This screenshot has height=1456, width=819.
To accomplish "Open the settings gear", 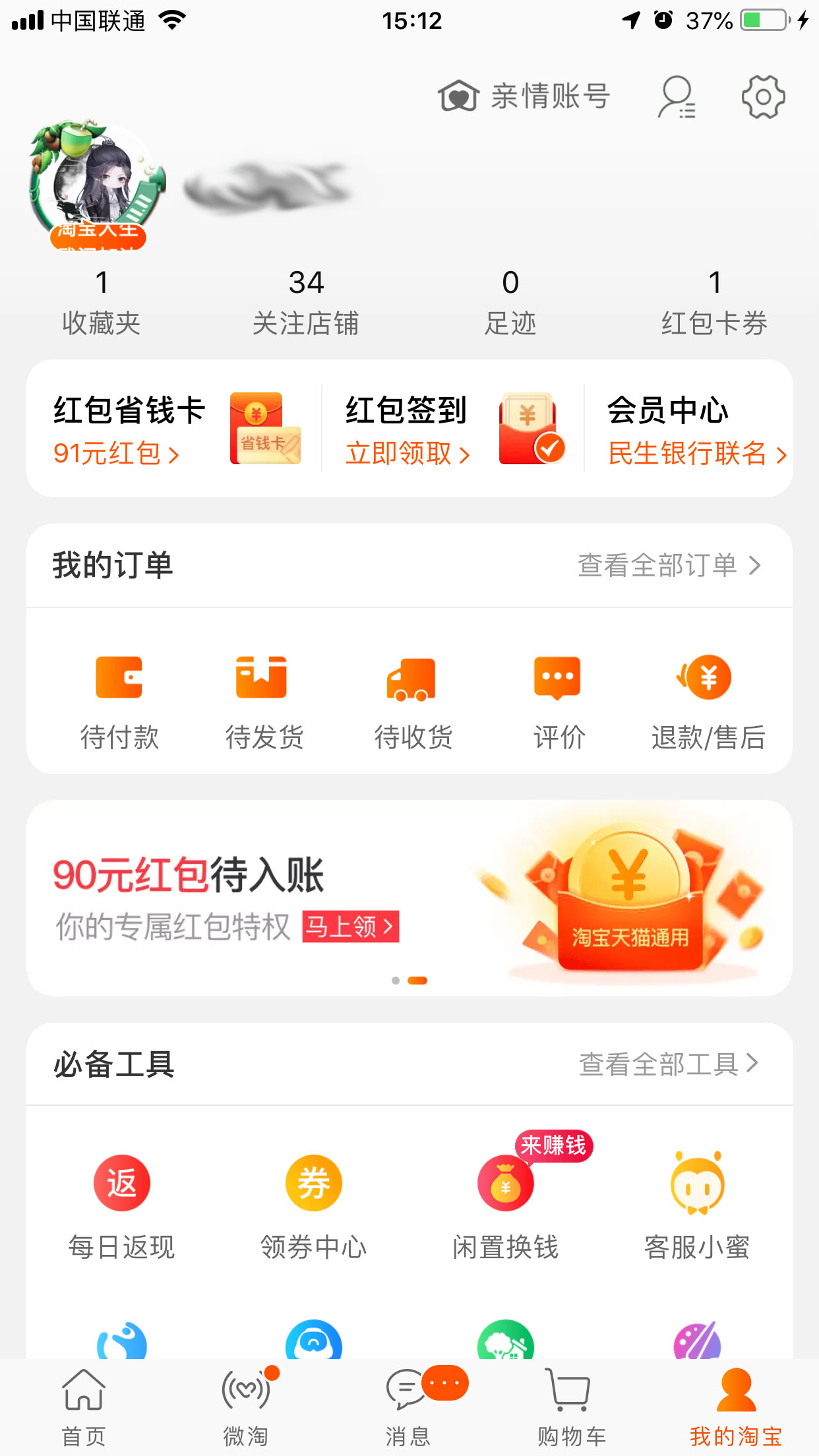I will tap(762, 96).
